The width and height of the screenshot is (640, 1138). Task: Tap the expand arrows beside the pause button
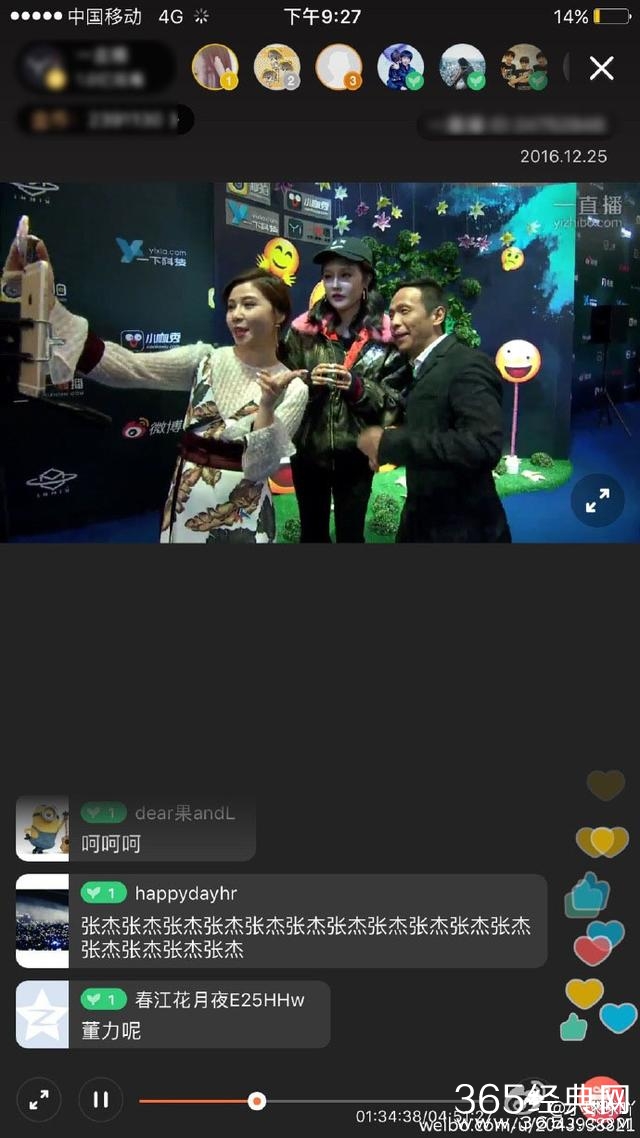(39, 1100)
